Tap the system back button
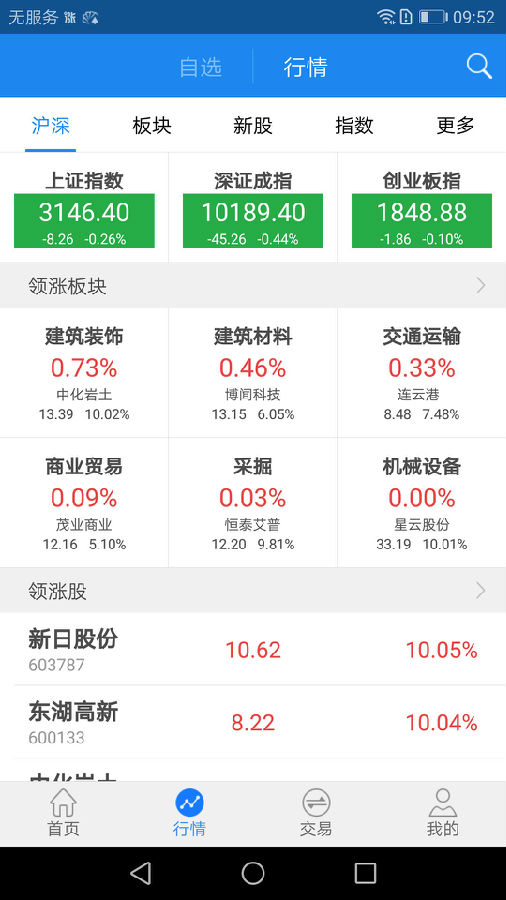506x900 pixels. [x=141, y=873]
